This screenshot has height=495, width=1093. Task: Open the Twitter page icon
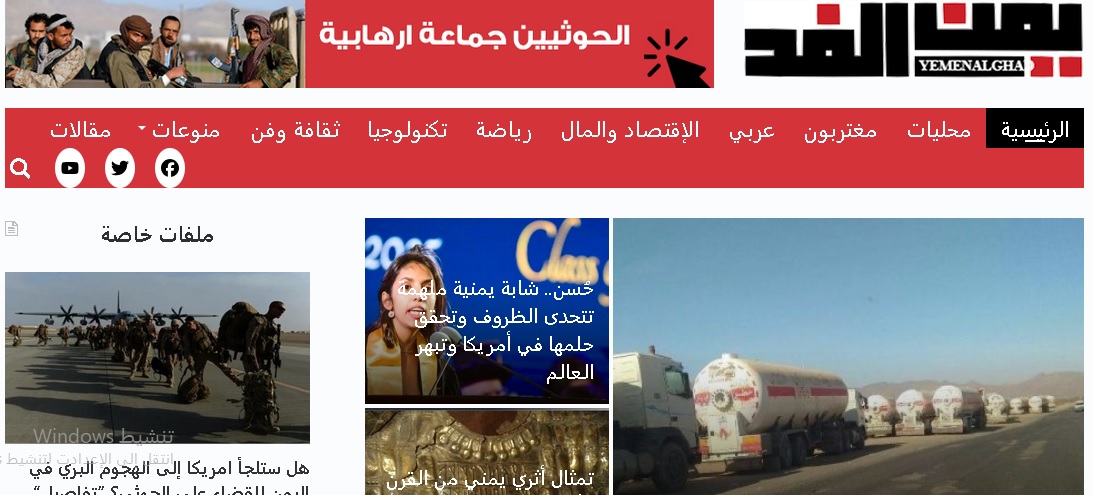pos(120,168)
